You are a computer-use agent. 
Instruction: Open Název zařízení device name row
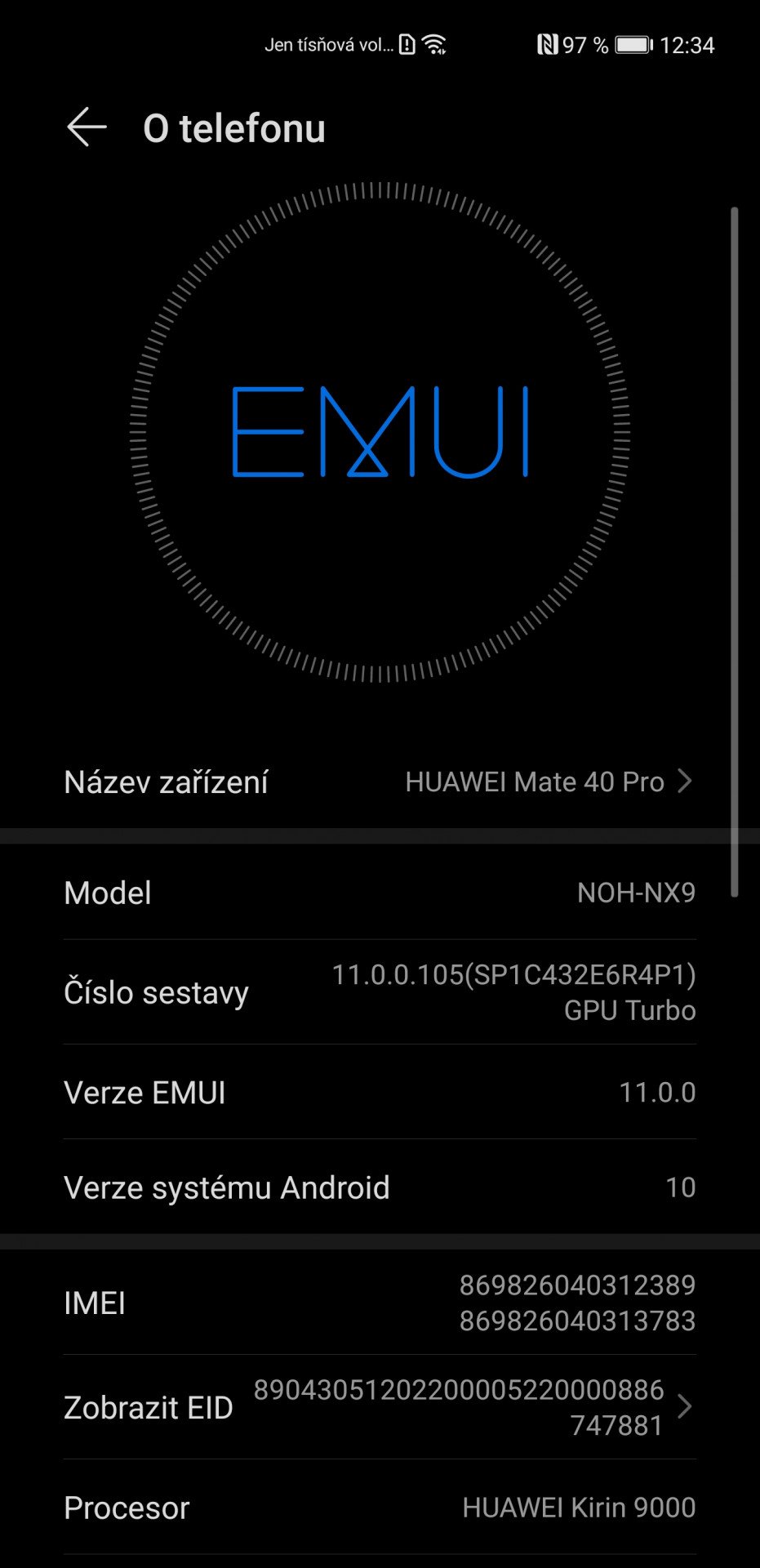click(380, 782)
